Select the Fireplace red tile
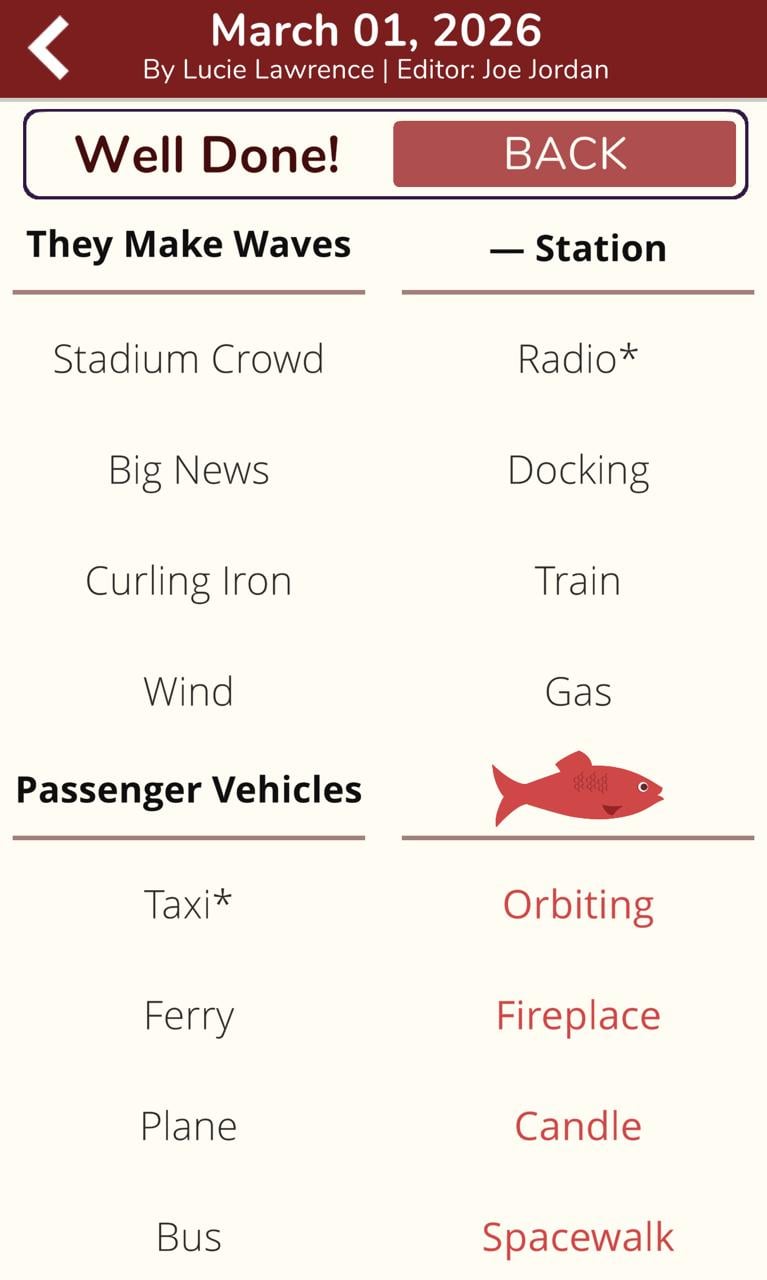This screenshot has width=767, height=1280. point(577,1014)
